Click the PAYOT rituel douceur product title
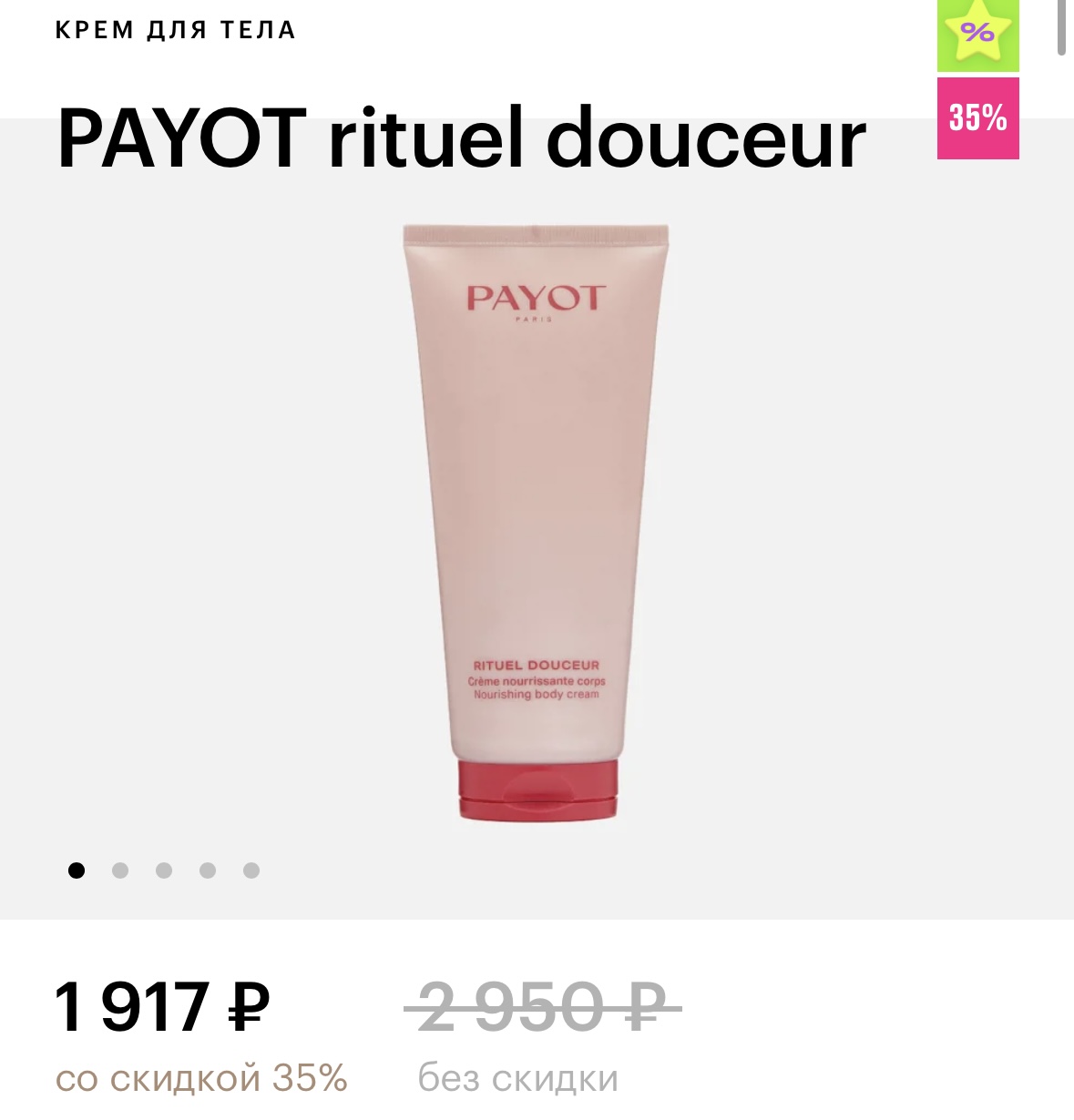 point(461,138)
